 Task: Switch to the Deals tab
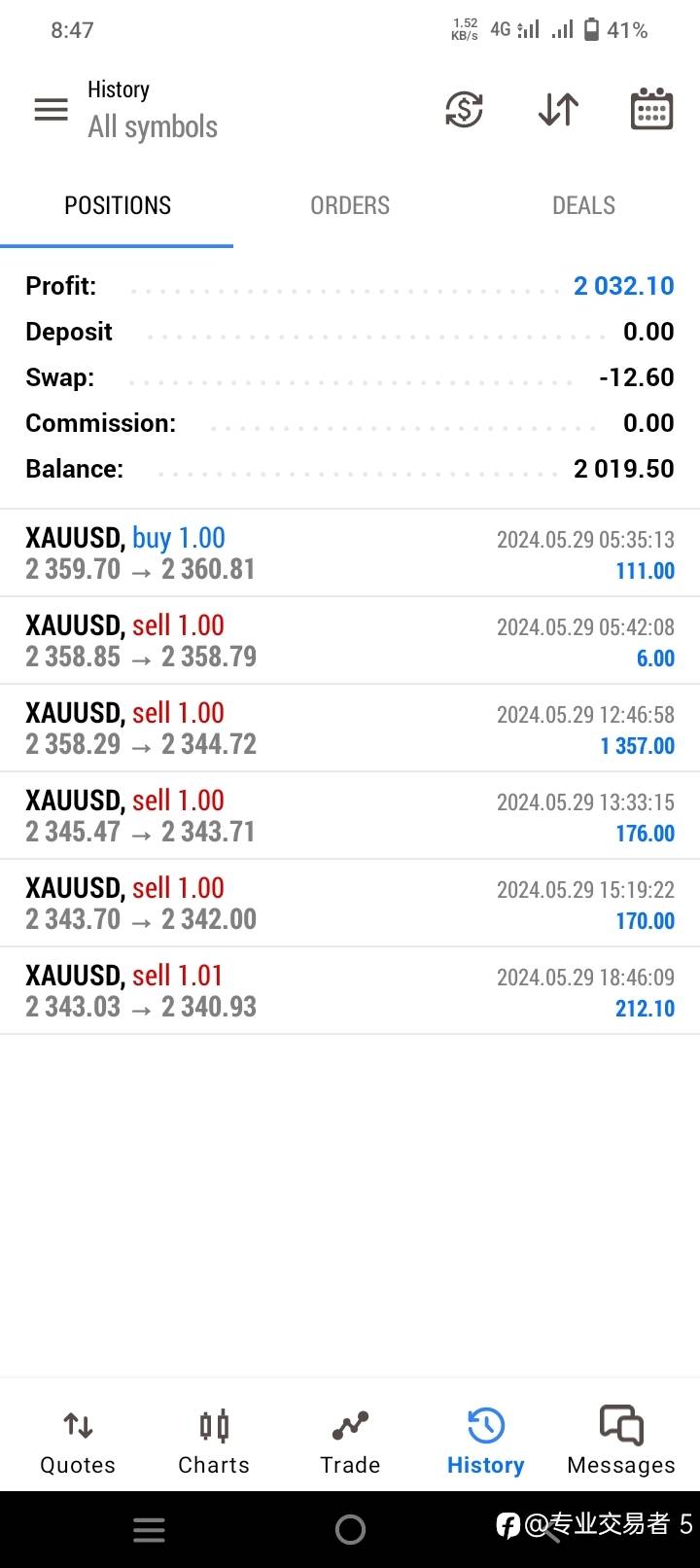(583, 205)
